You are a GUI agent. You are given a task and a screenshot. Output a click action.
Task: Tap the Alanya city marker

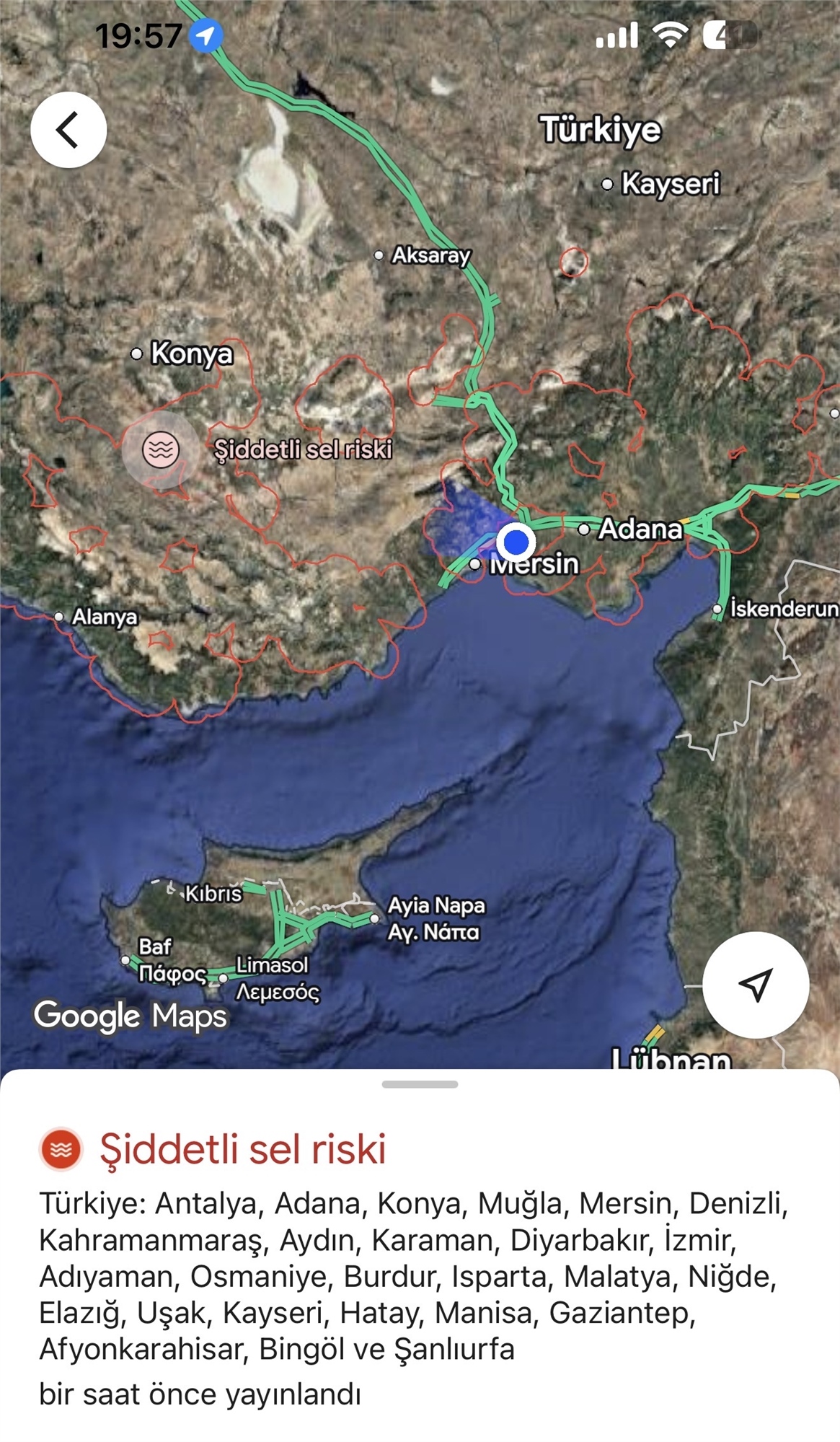point(60,617)
